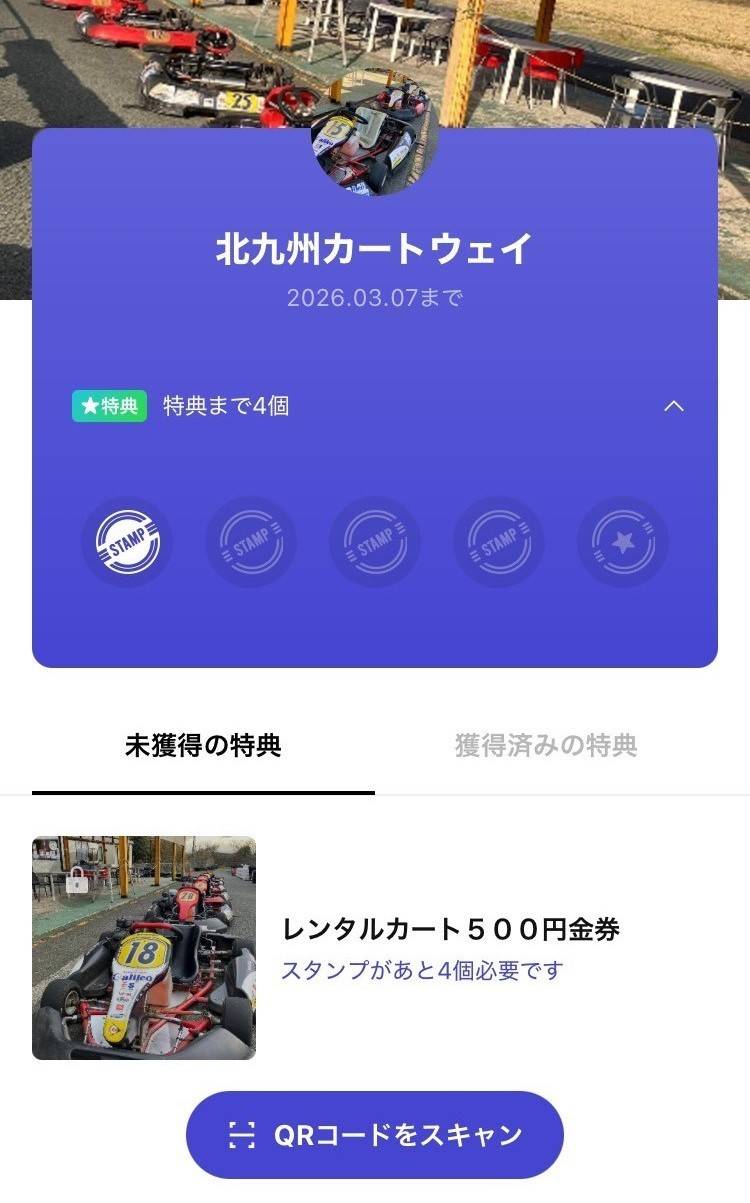Collapse the 特典まで4個 section chevron
750x1203 pixels.
click(674, 407)
